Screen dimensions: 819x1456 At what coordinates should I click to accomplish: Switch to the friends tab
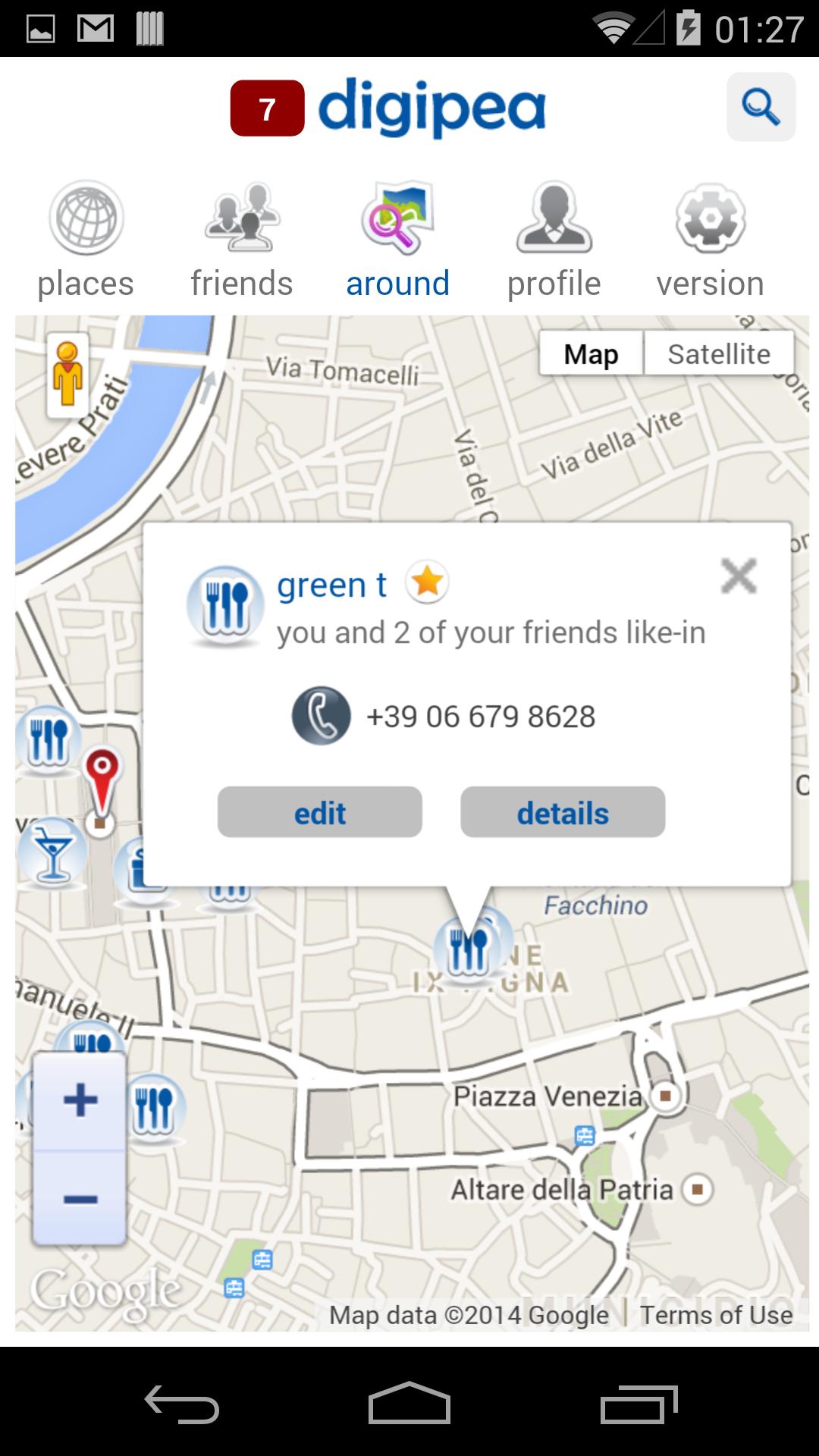[x=241, y=283]
